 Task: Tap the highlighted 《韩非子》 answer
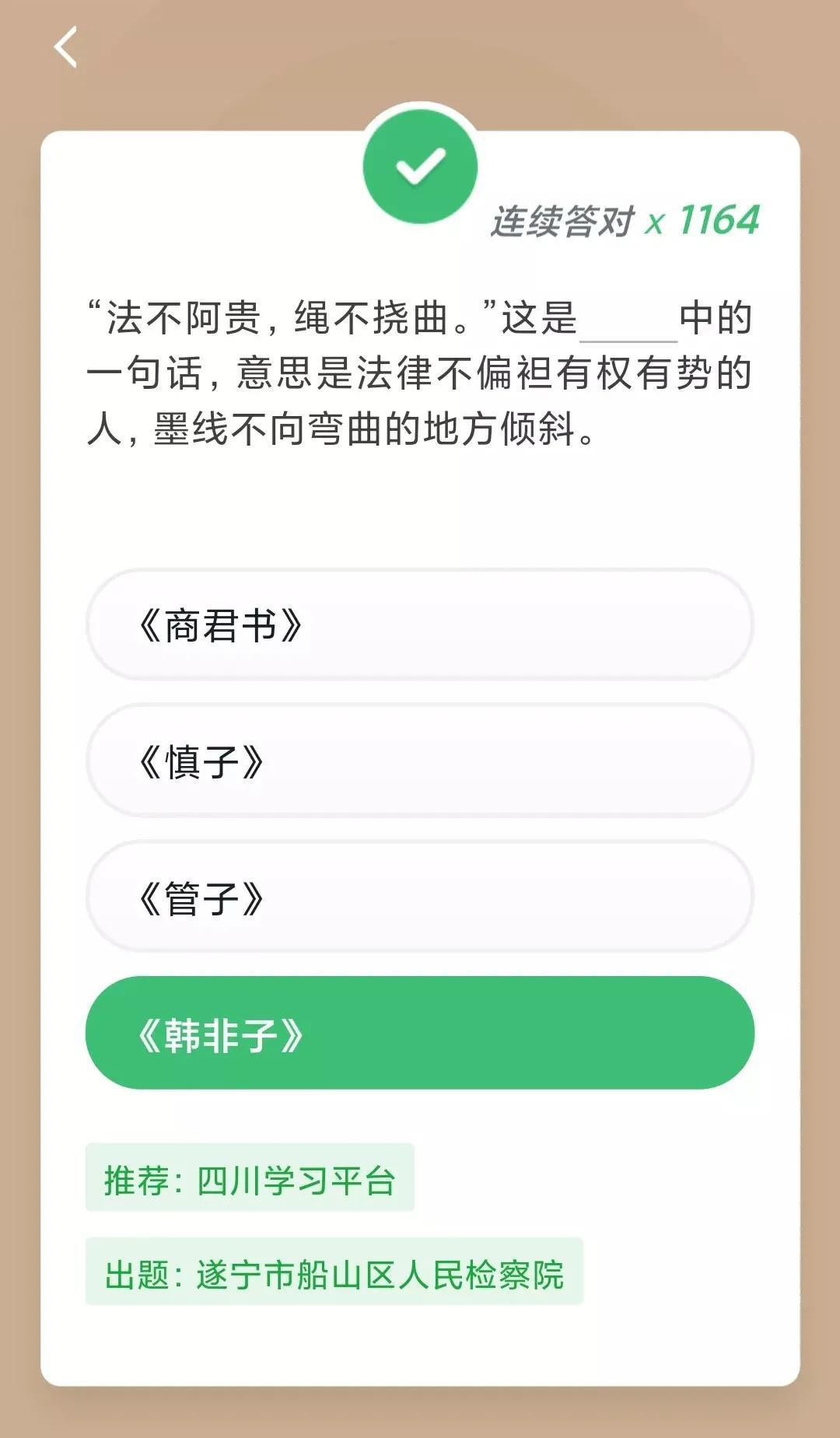pos(419,1034)
